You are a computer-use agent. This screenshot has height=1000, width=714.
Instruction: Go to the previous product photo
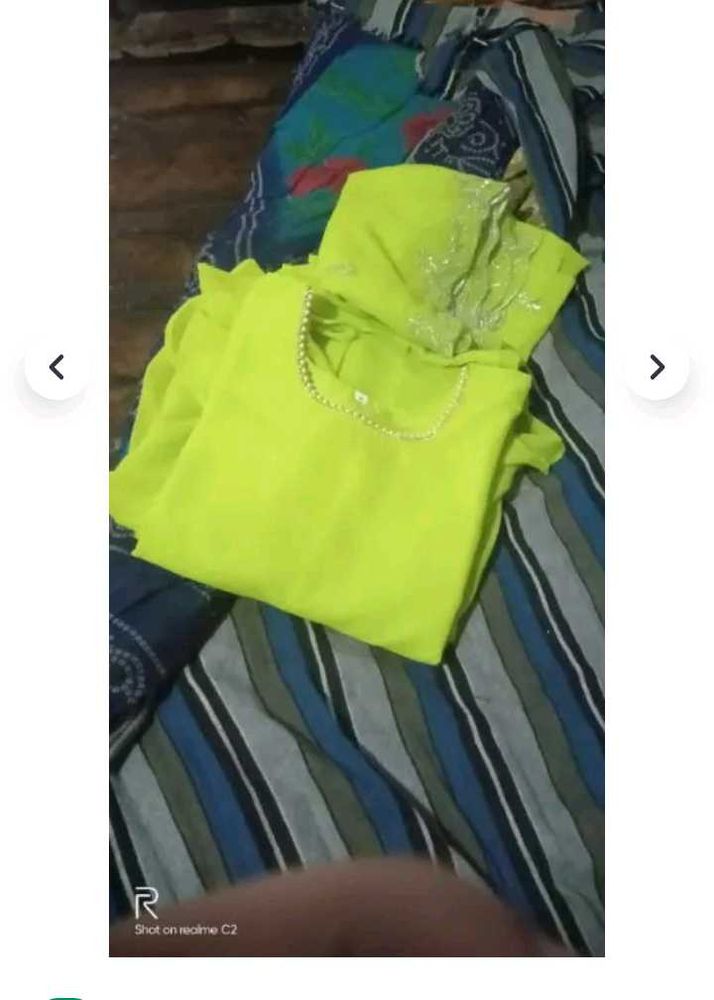(x=57, y=367)
